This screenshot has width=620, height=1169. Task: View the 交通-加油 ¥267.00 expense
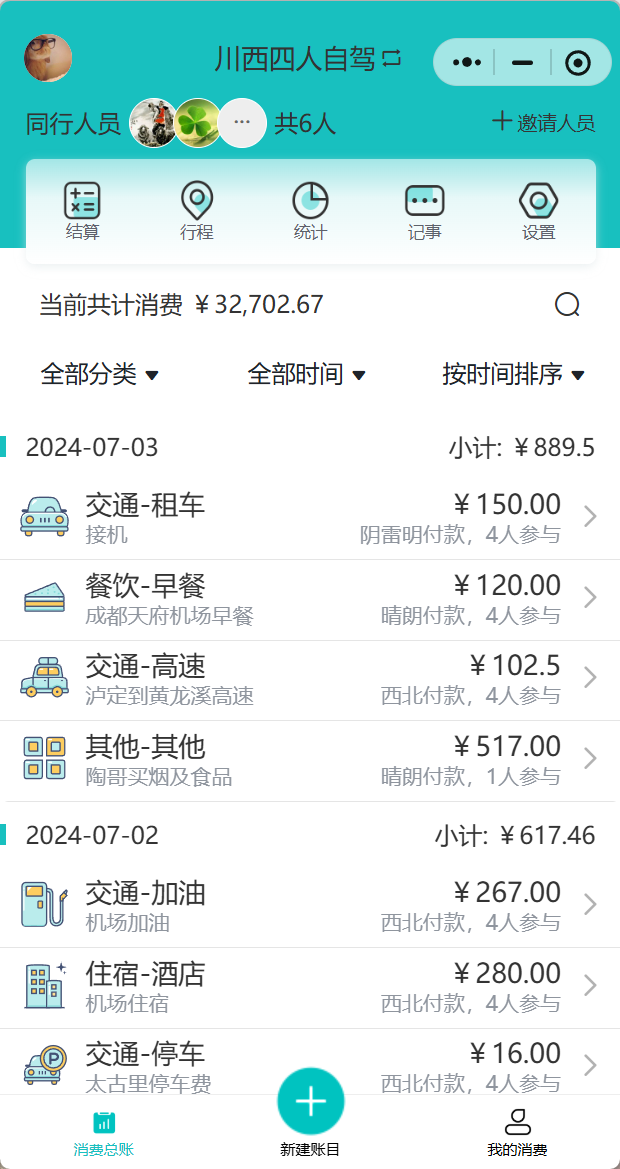tap(310, 905)
